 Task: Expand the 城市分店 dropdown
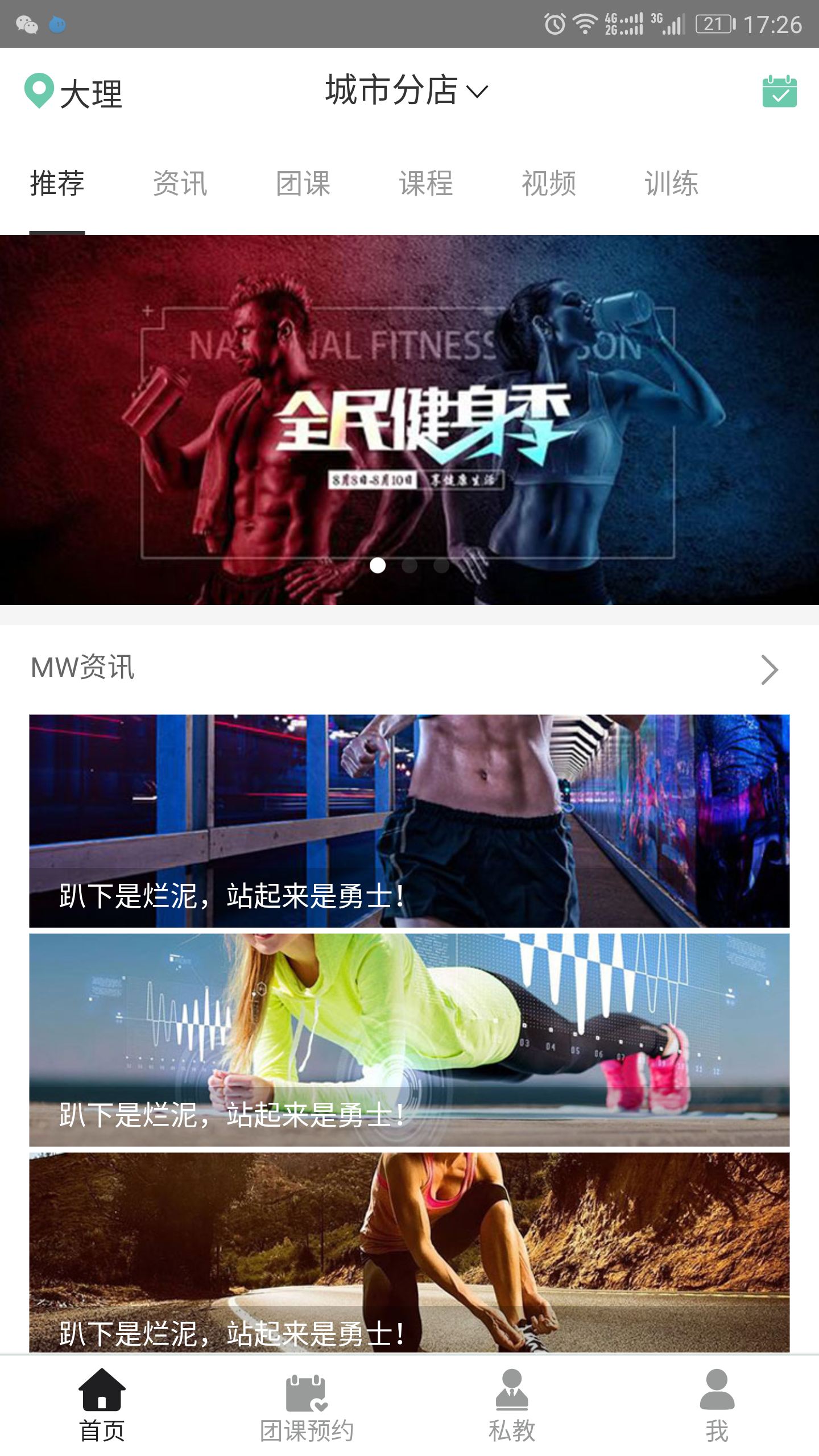406,90
